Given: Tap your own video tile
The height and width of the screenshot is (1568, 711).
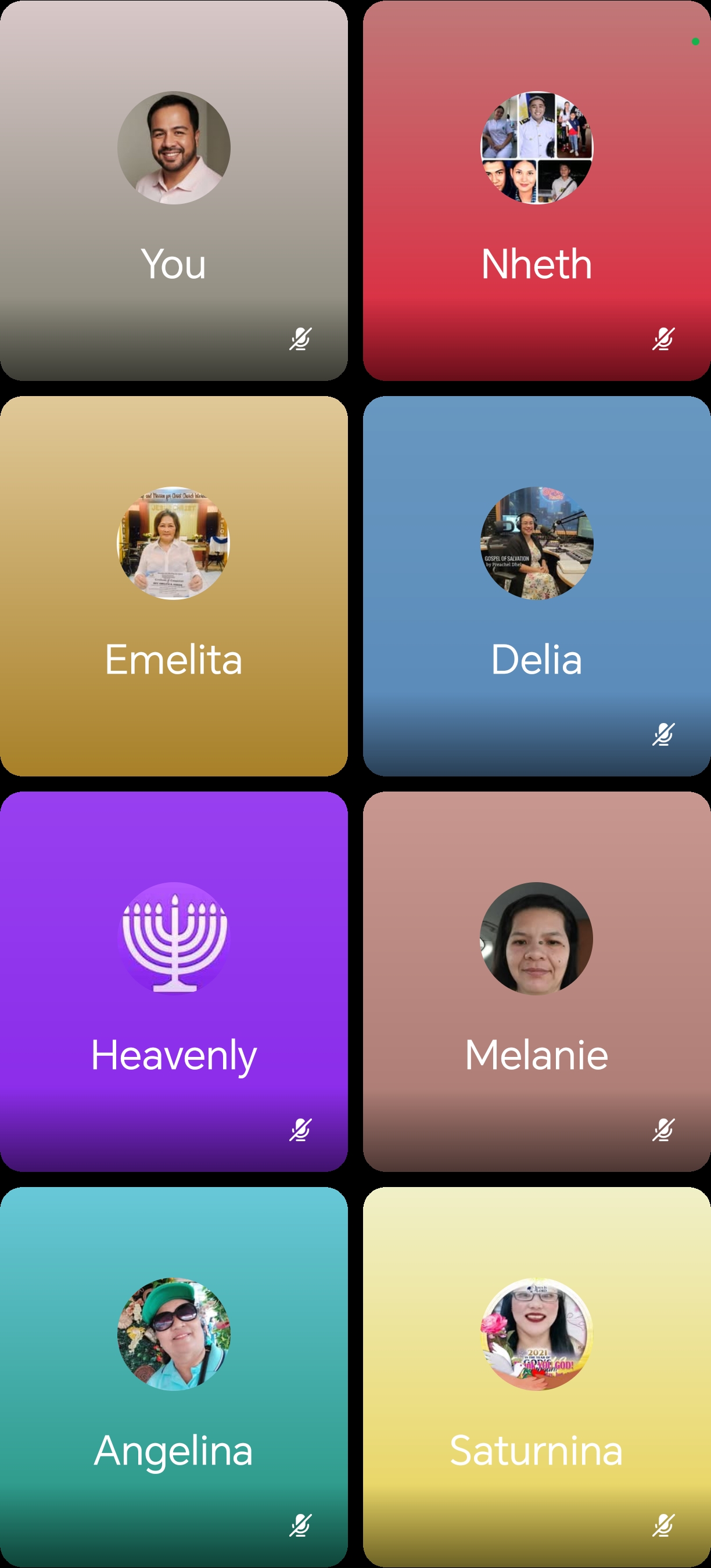Looking at the screenshot, I should tap(174, 190).
